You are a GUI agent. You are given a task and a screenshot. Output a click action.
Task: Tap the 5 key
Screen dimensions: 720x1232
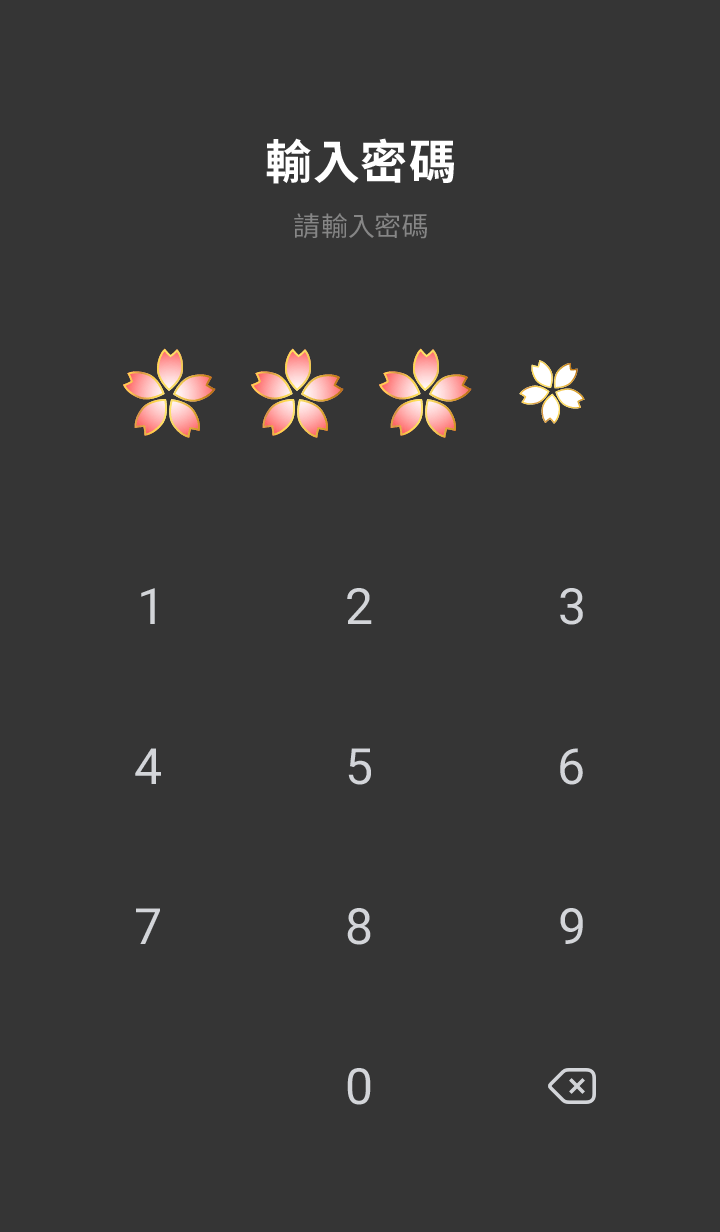point(359,767)
